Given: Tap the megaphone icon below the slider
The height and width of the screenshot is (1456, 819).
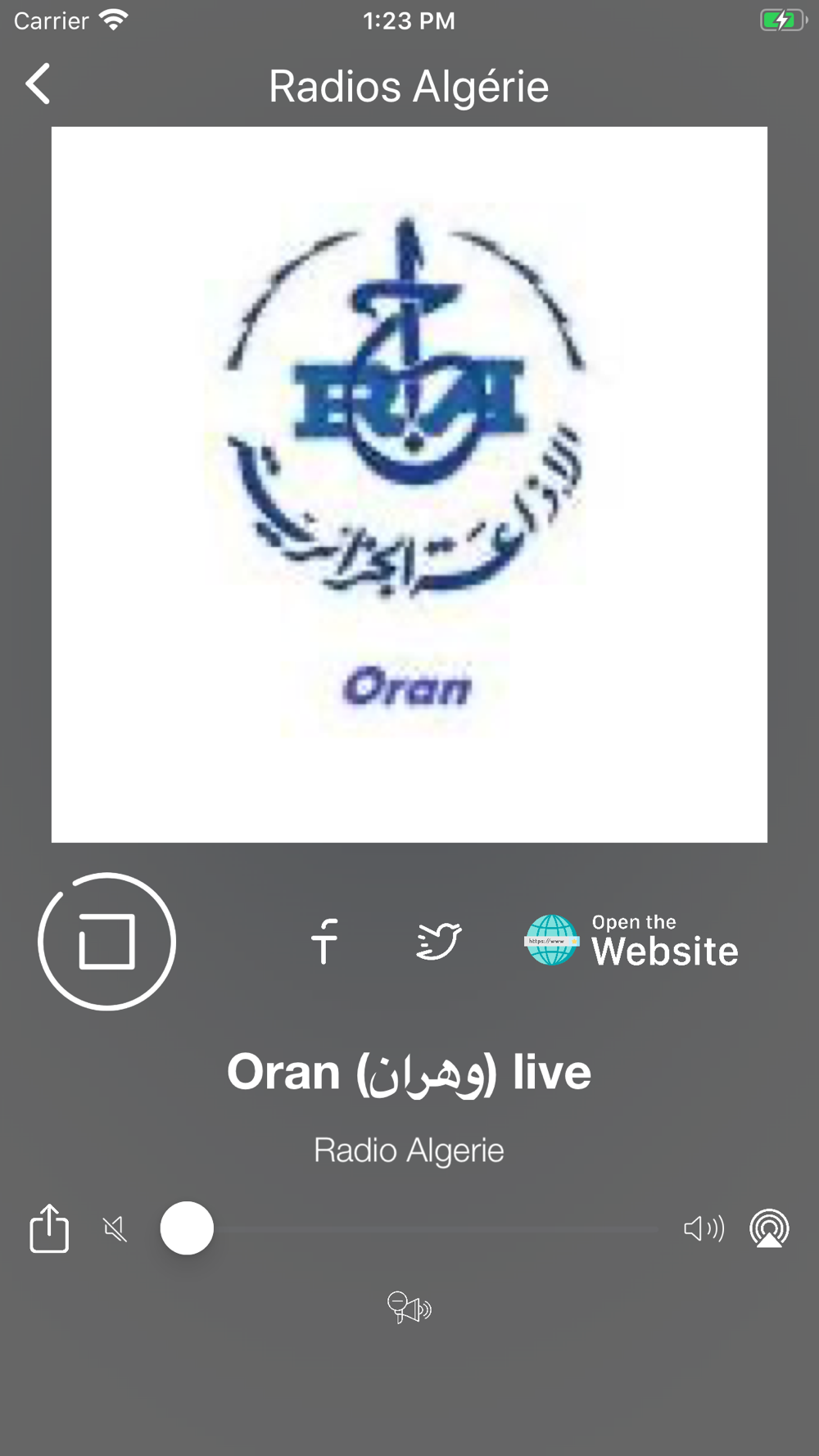Looking at the screenshot, I should (x=409, y=1308).
